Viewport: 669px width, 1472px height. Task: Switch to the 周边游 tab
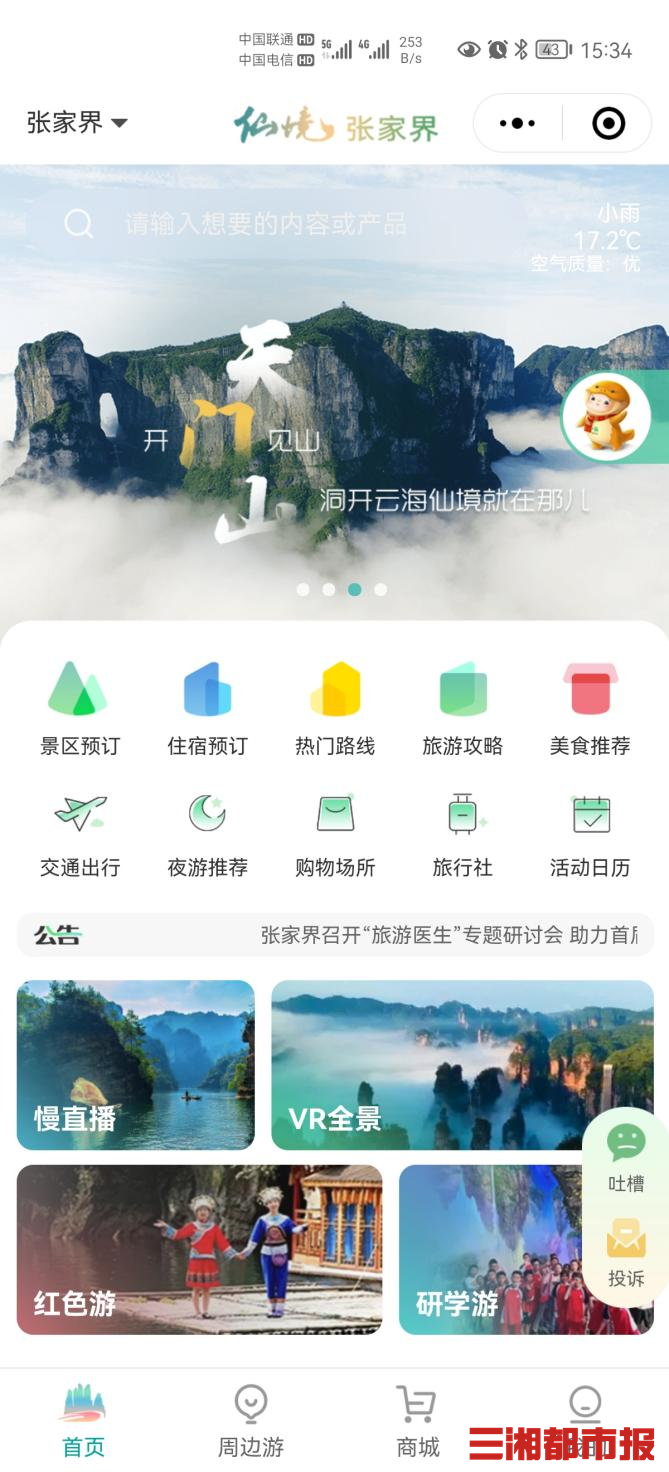pos(251,1420)
